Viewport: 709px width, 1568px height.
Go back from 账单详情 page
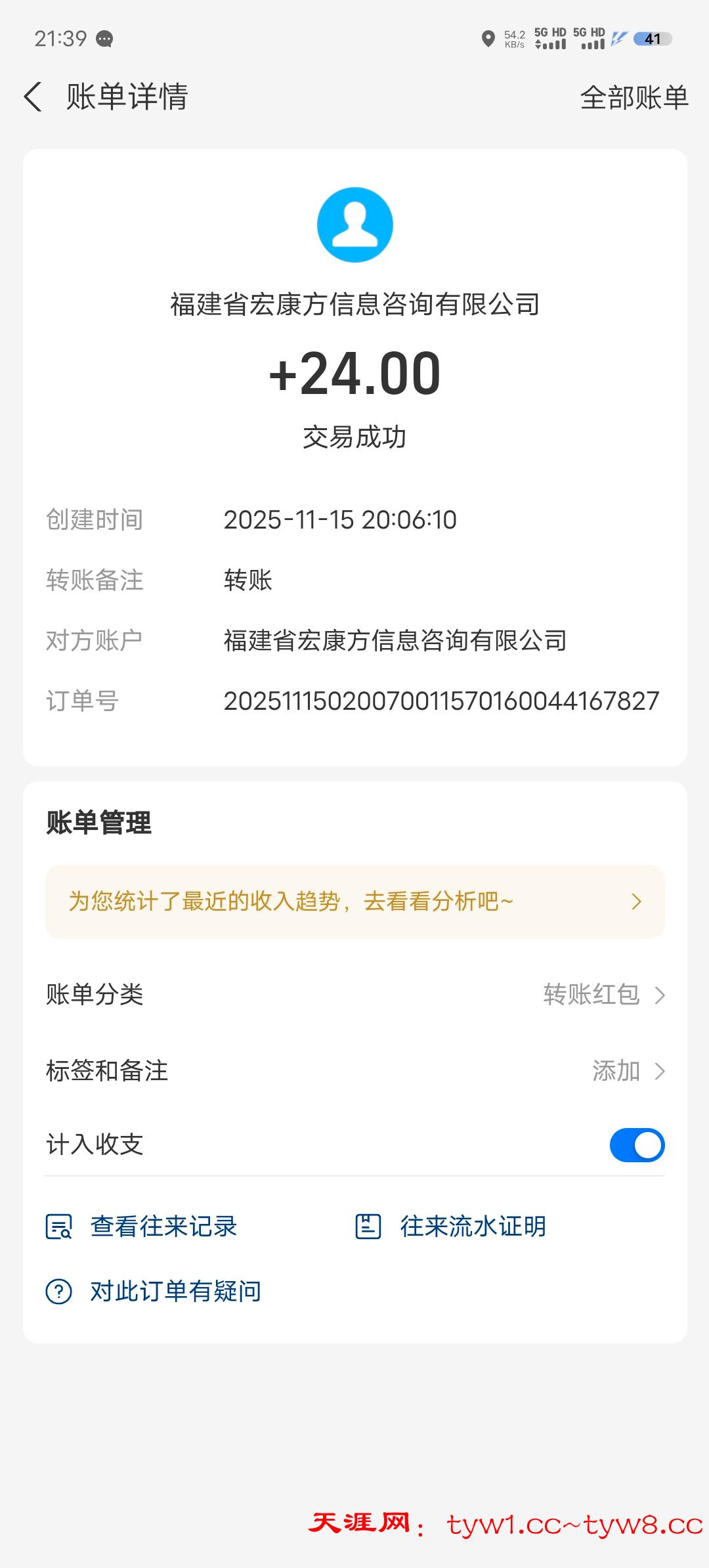coord(33,97)
